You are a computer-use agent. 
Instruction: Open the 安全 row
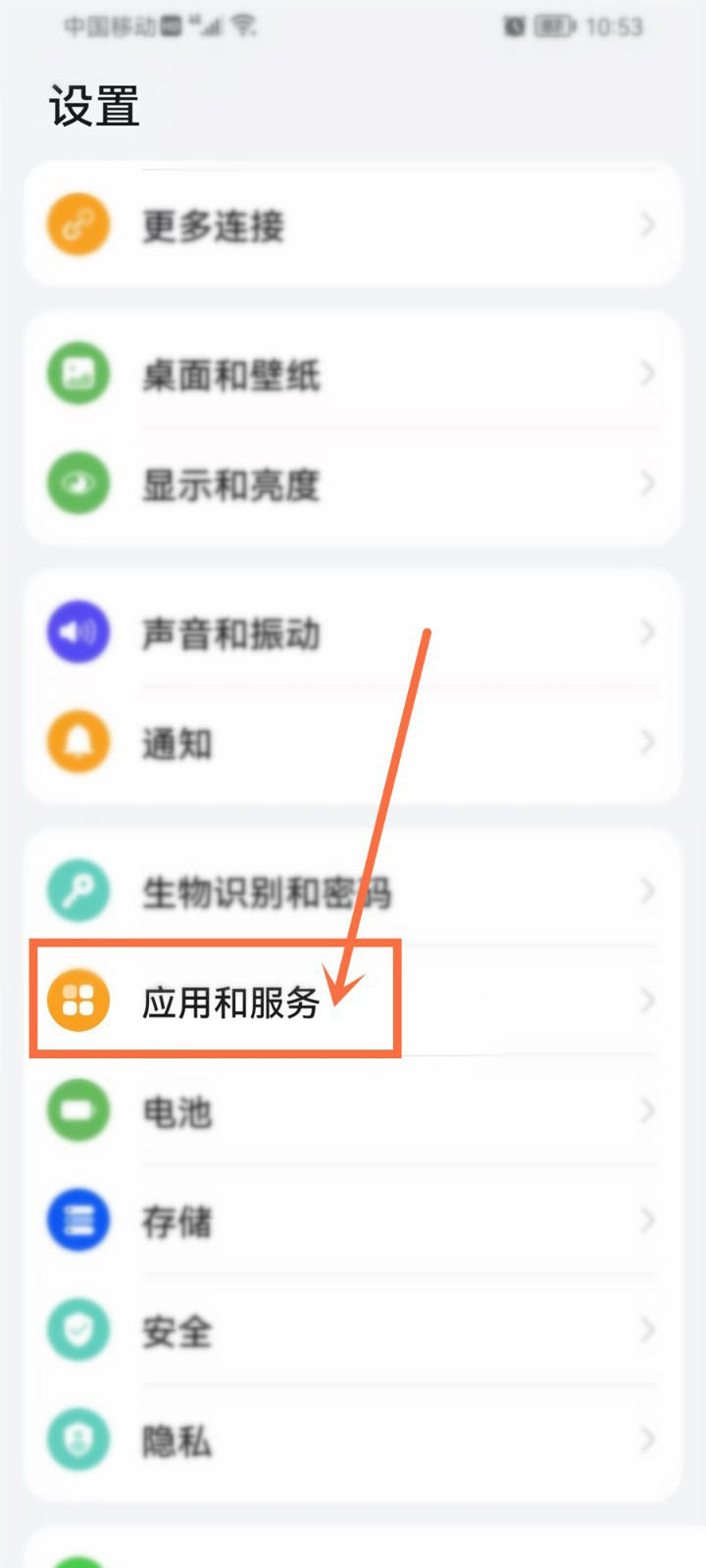[353, 1331]
